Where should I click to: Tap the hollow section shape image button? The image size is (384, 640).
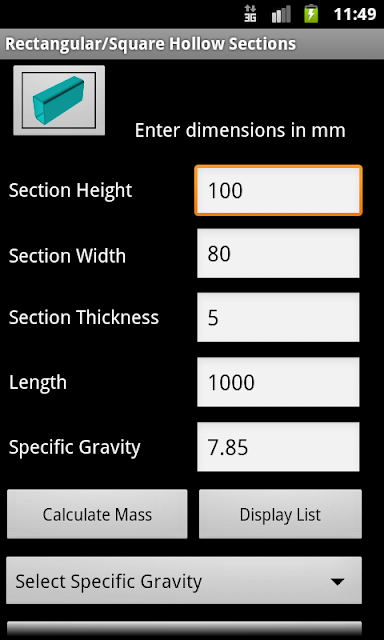click(59, 100)
